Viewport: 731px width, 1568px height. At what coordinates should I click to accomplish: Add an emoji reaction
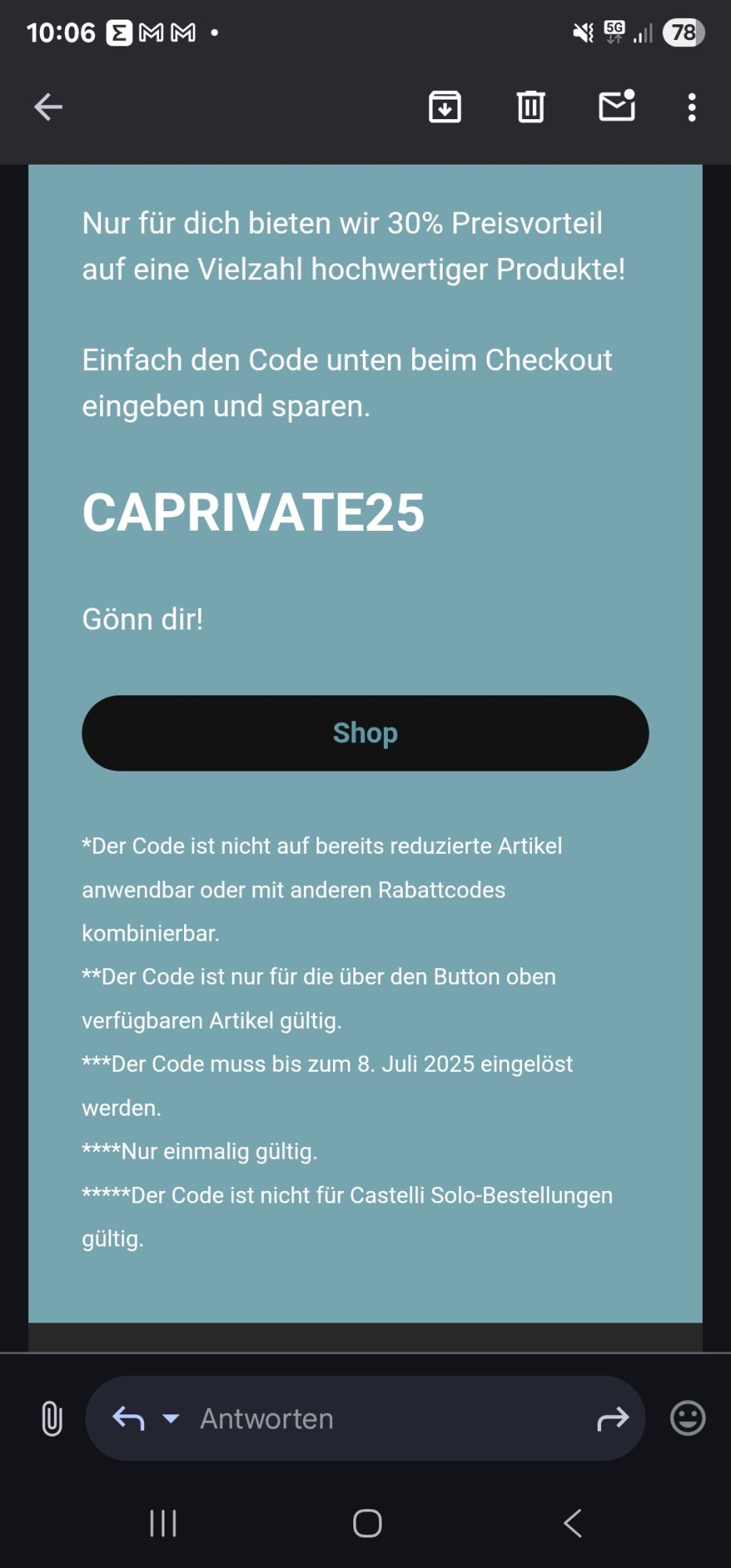[x=688, y=1418]
